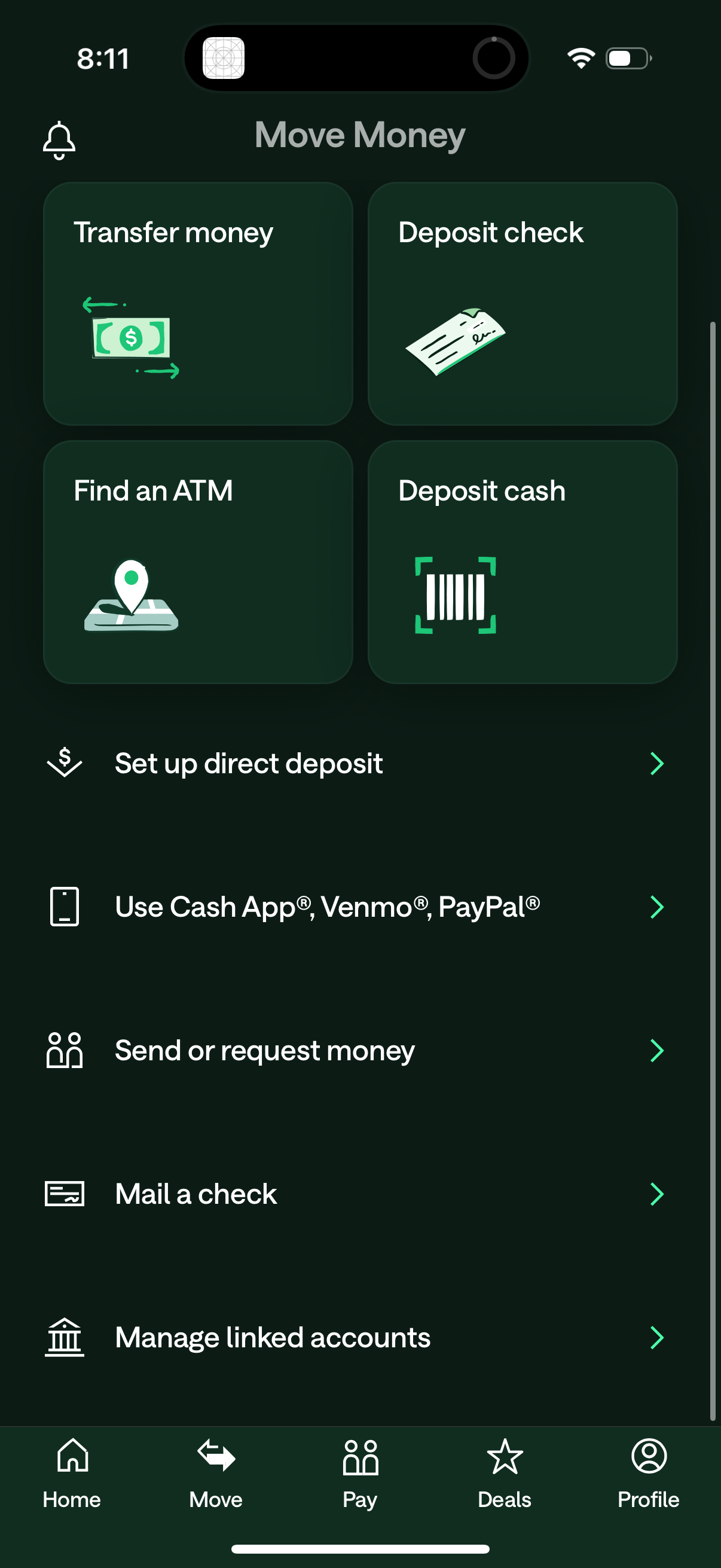
Task: Tap the chevron on Send or request money
Action: click(656, 1050)
